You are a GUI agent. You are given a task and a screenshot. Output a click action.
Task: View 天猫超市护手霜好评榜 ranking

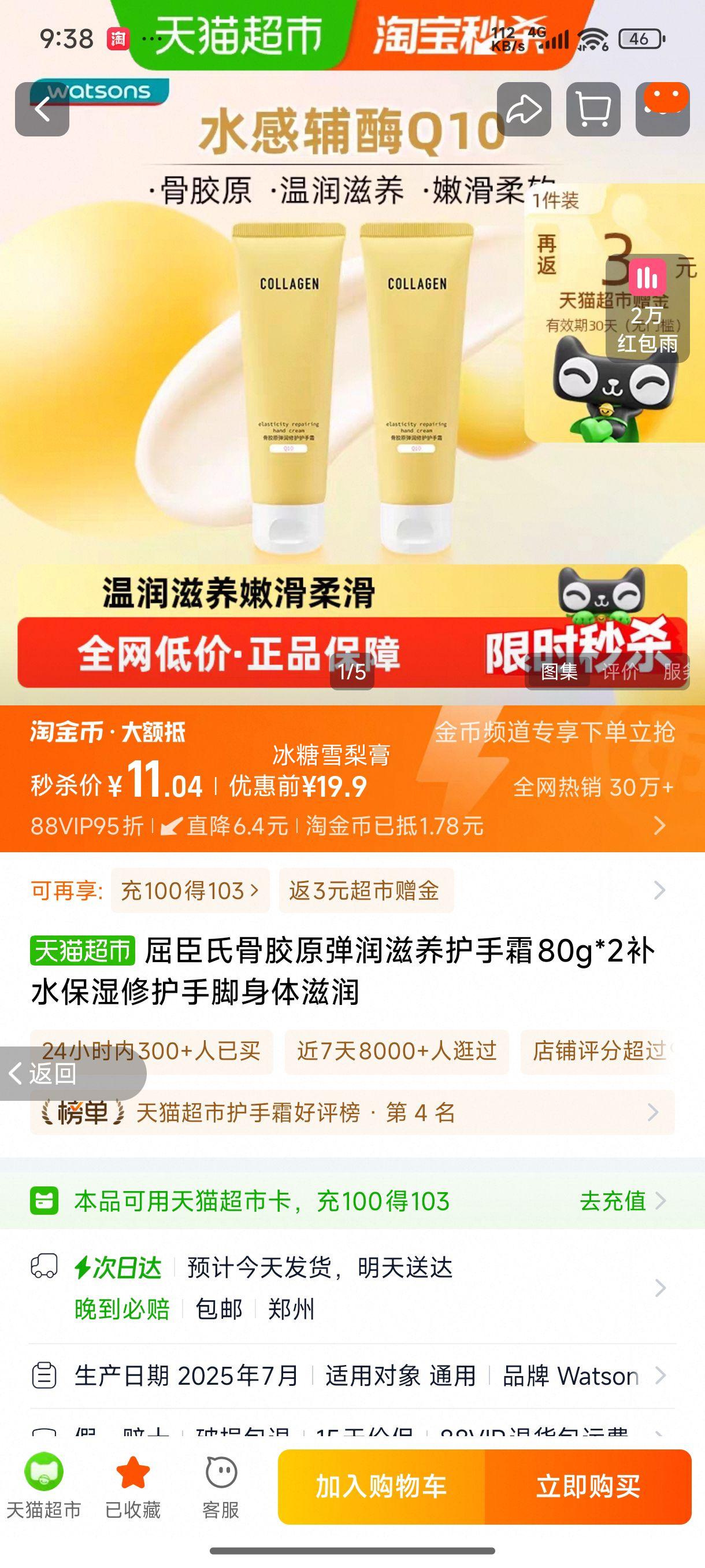pos(352,1113)
